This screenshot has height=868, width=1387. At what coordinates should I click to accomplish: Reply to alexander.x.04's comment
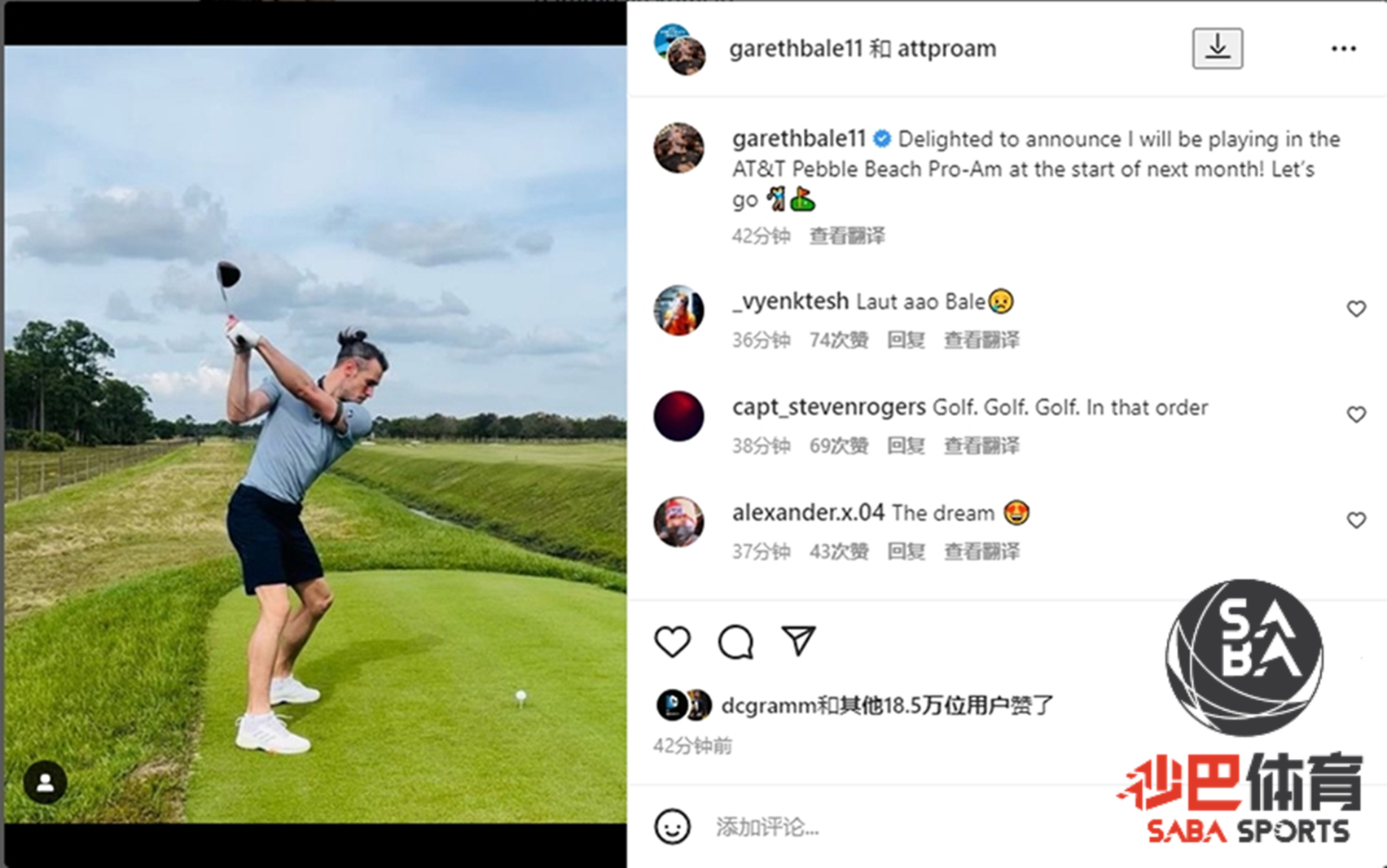coord(905,552)
